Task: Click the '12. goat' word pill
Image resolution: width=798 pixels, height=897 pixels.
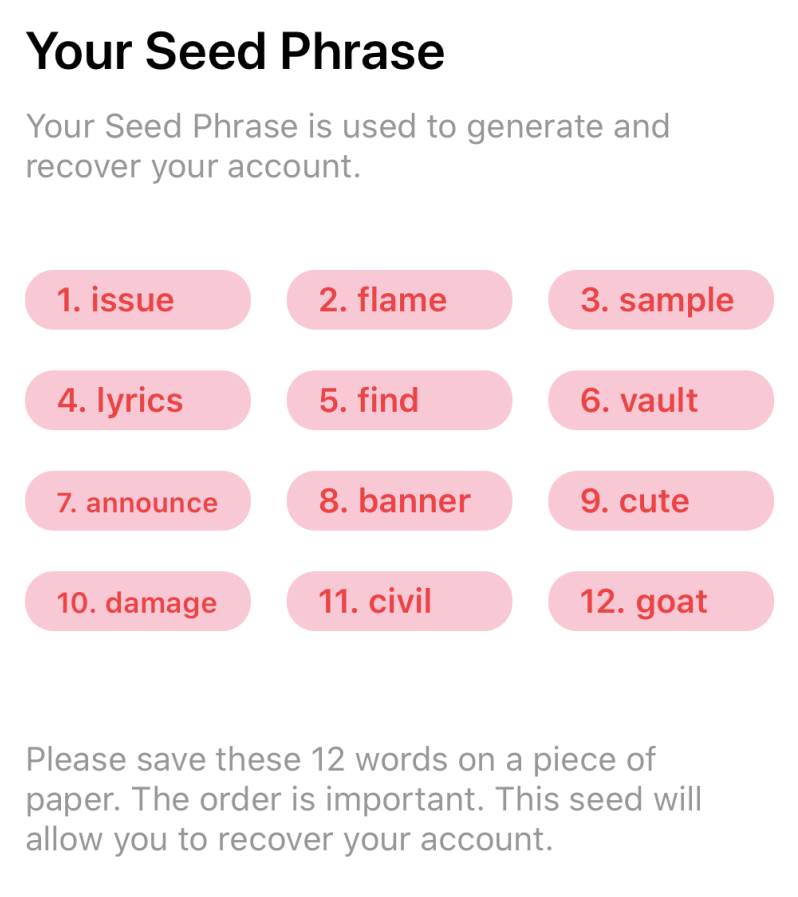Action: tap(660, 601)
